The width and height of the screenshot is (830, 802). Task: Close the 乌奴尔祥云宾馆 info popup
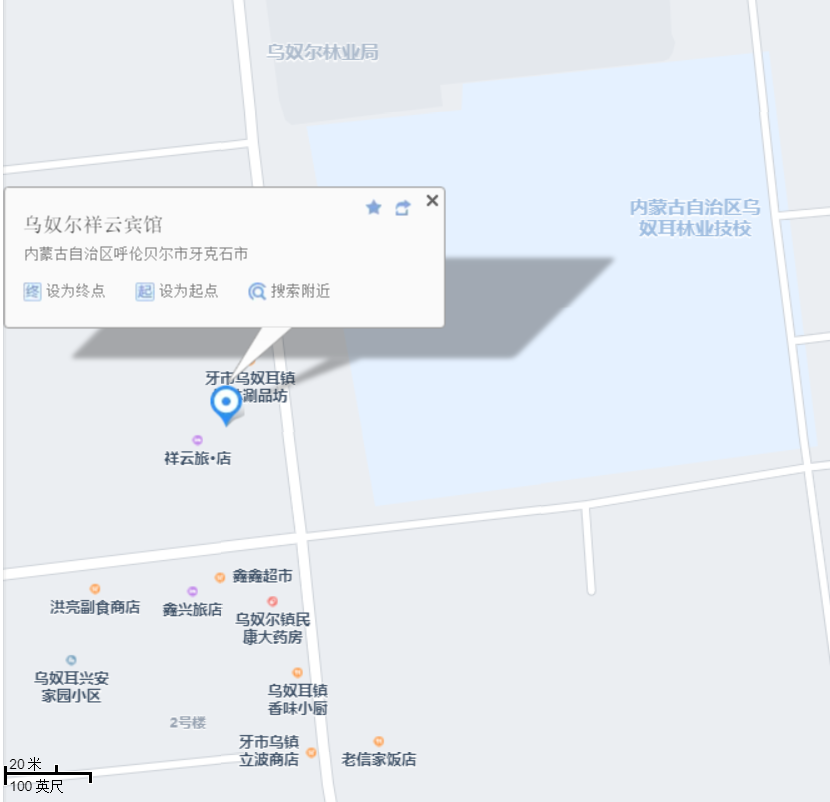(x=432, y=200)
